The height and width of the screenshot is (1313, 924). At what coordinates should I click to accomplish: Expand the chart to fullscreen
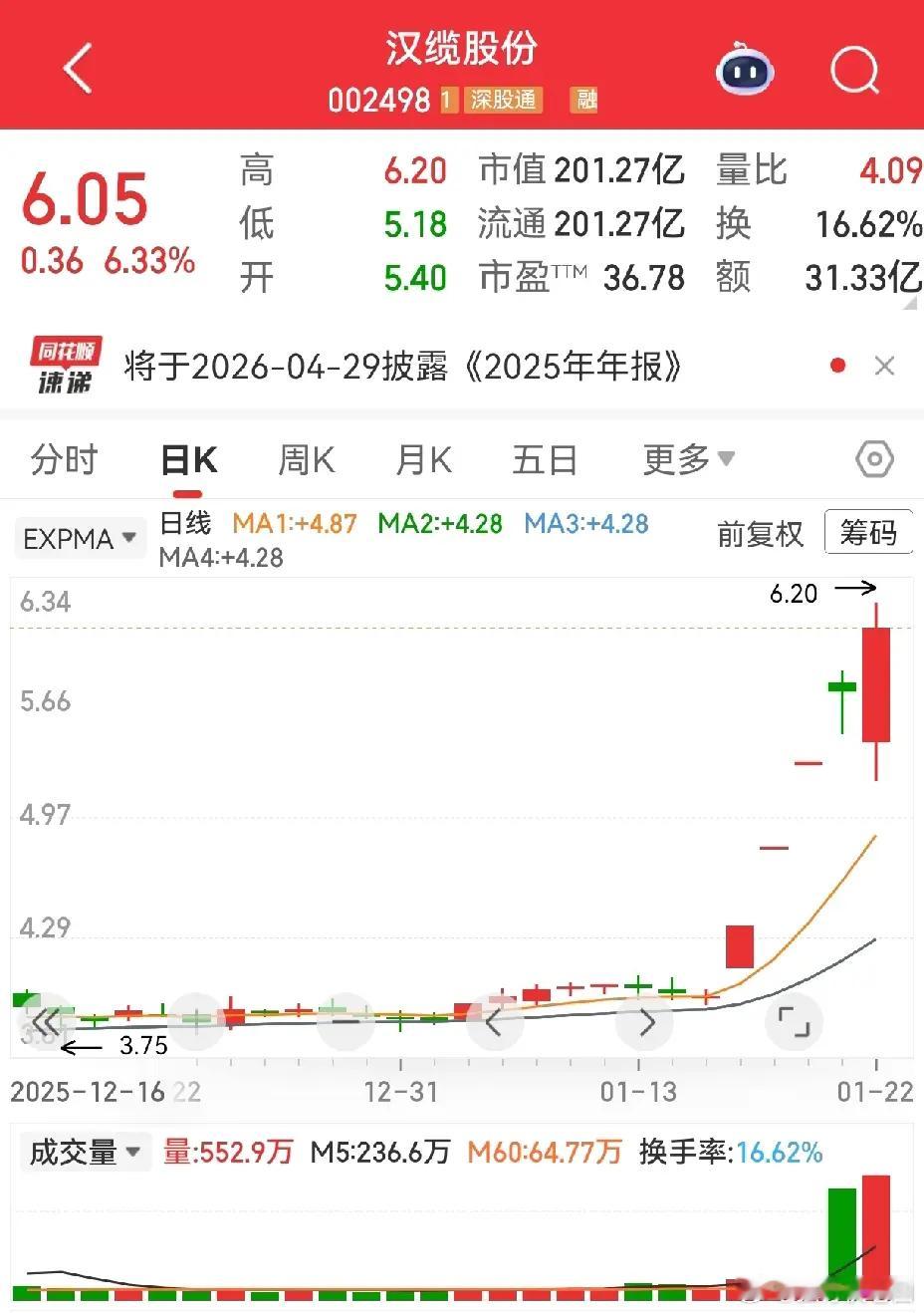click(x=794, y=1022)
